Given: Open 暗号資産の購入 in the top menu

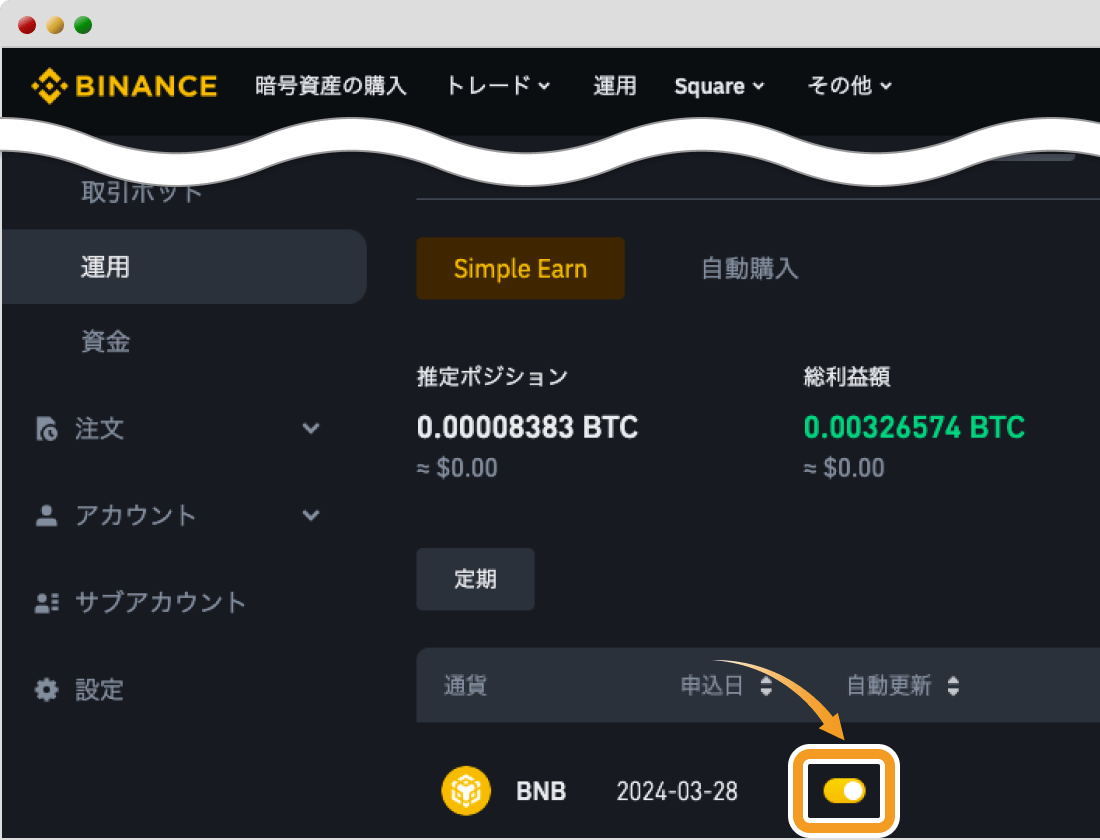Looking at the screenshot, I should 330,86.
